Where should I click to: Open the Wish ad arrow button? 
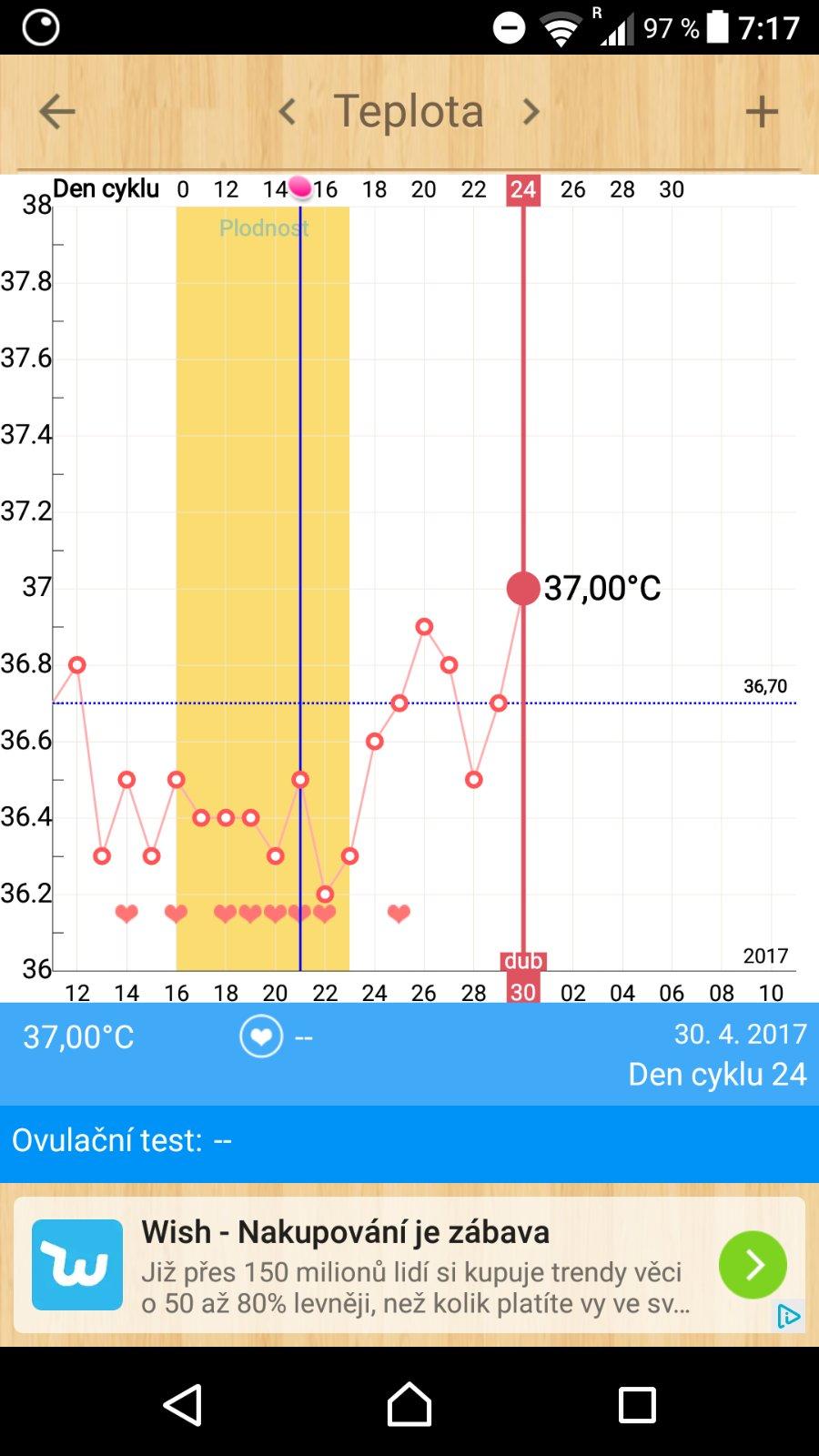point(753,1264)
